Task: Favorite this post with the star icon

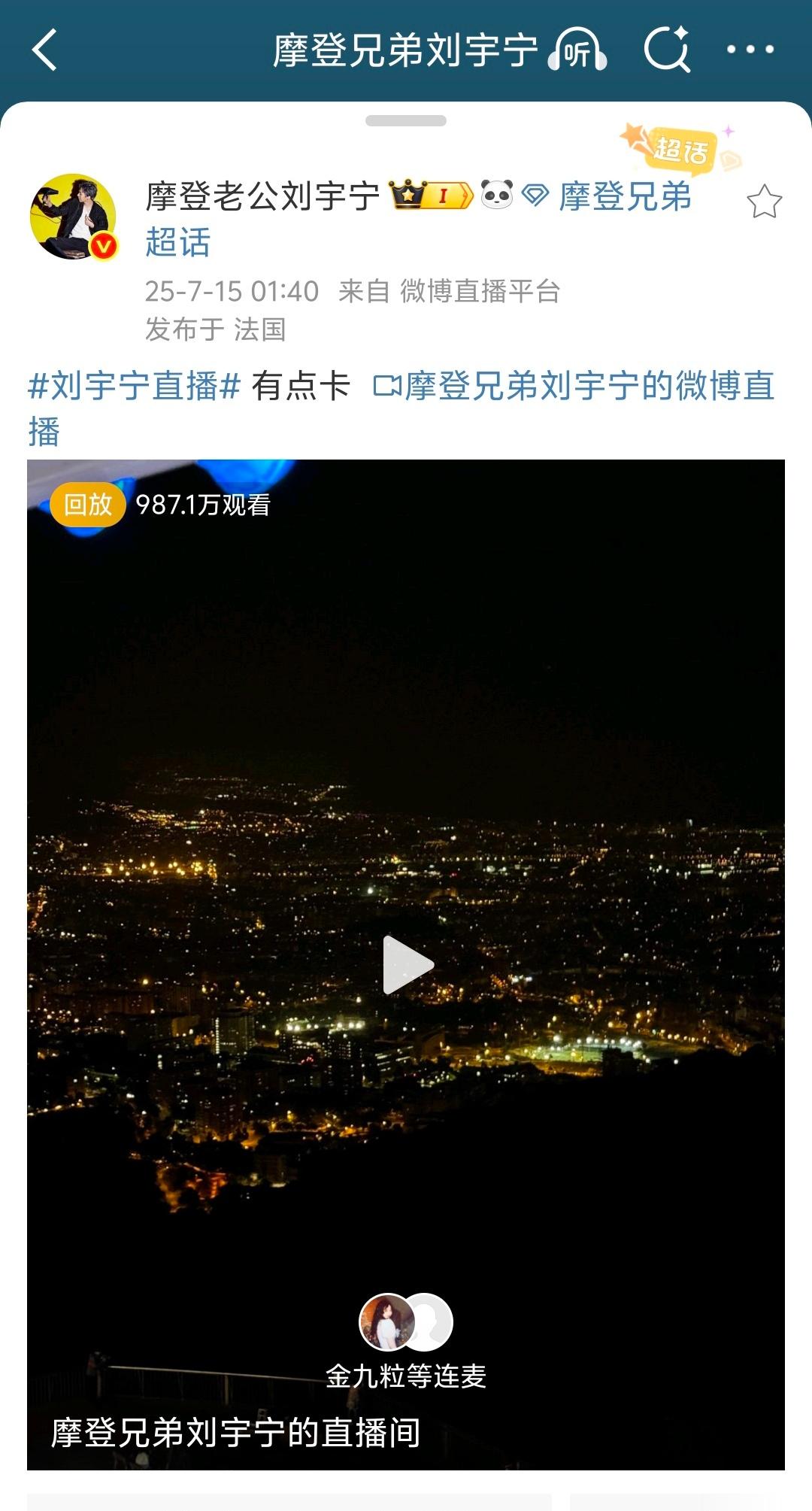Action: (x=764, y=202)
